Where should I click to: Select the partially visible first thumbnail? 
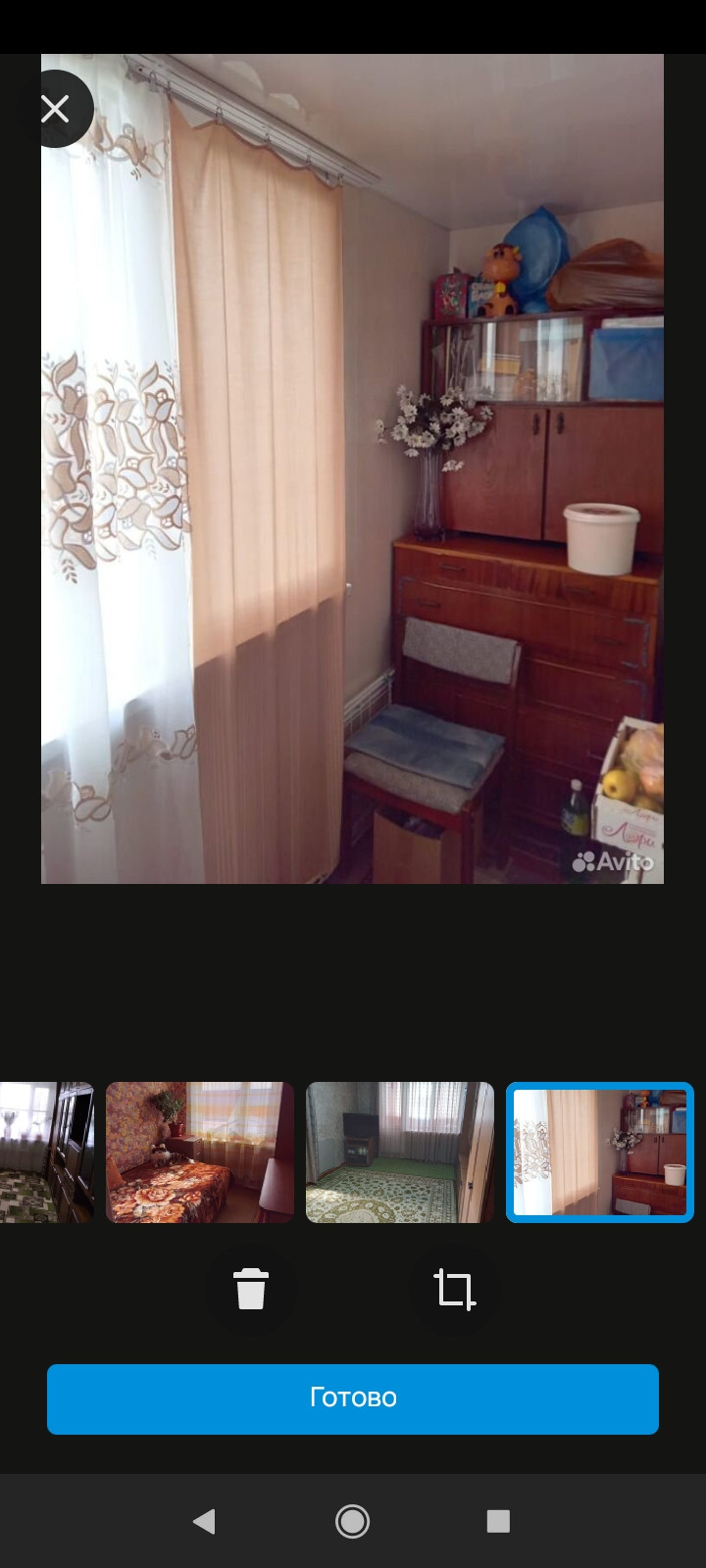47,1152
